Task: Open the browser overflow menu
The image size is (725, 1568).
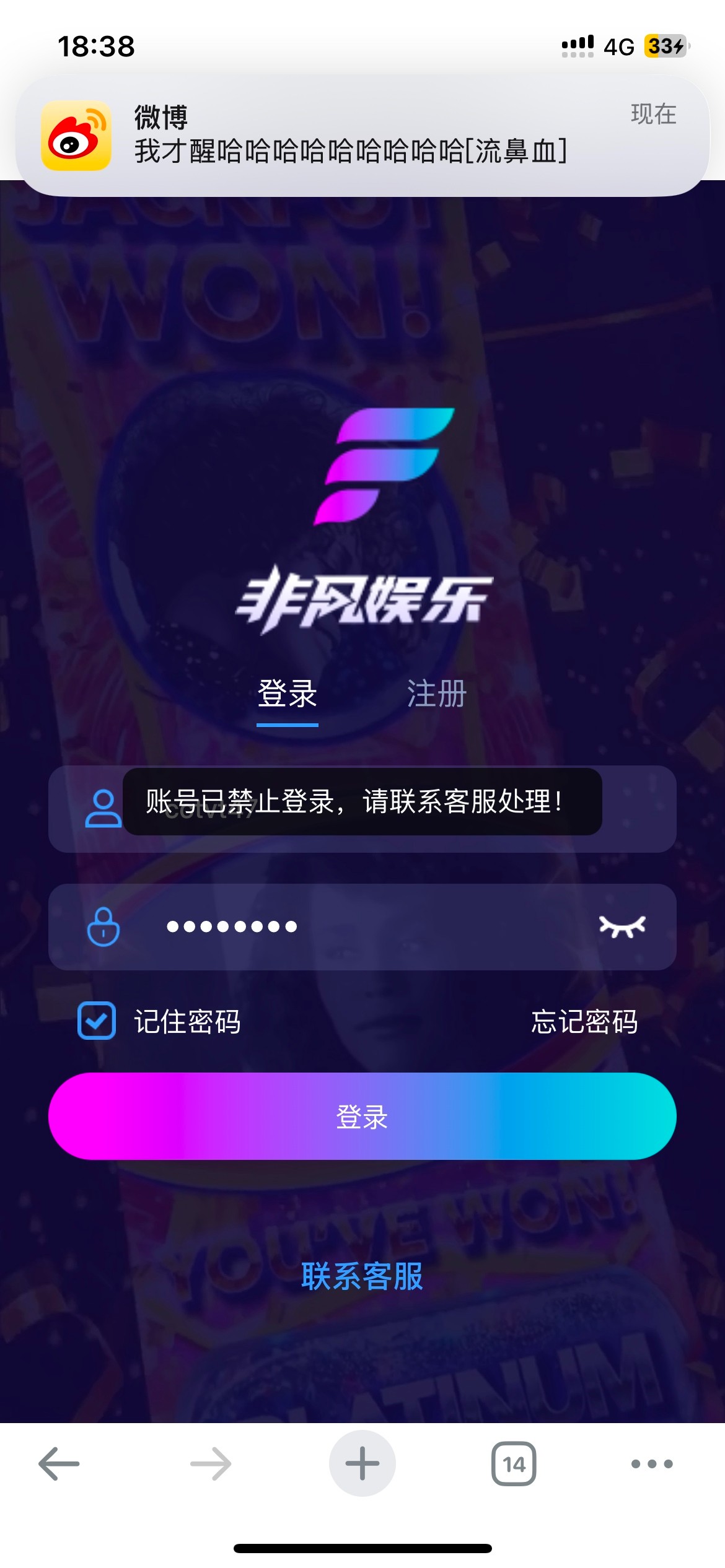Action: click(651, 1464)
